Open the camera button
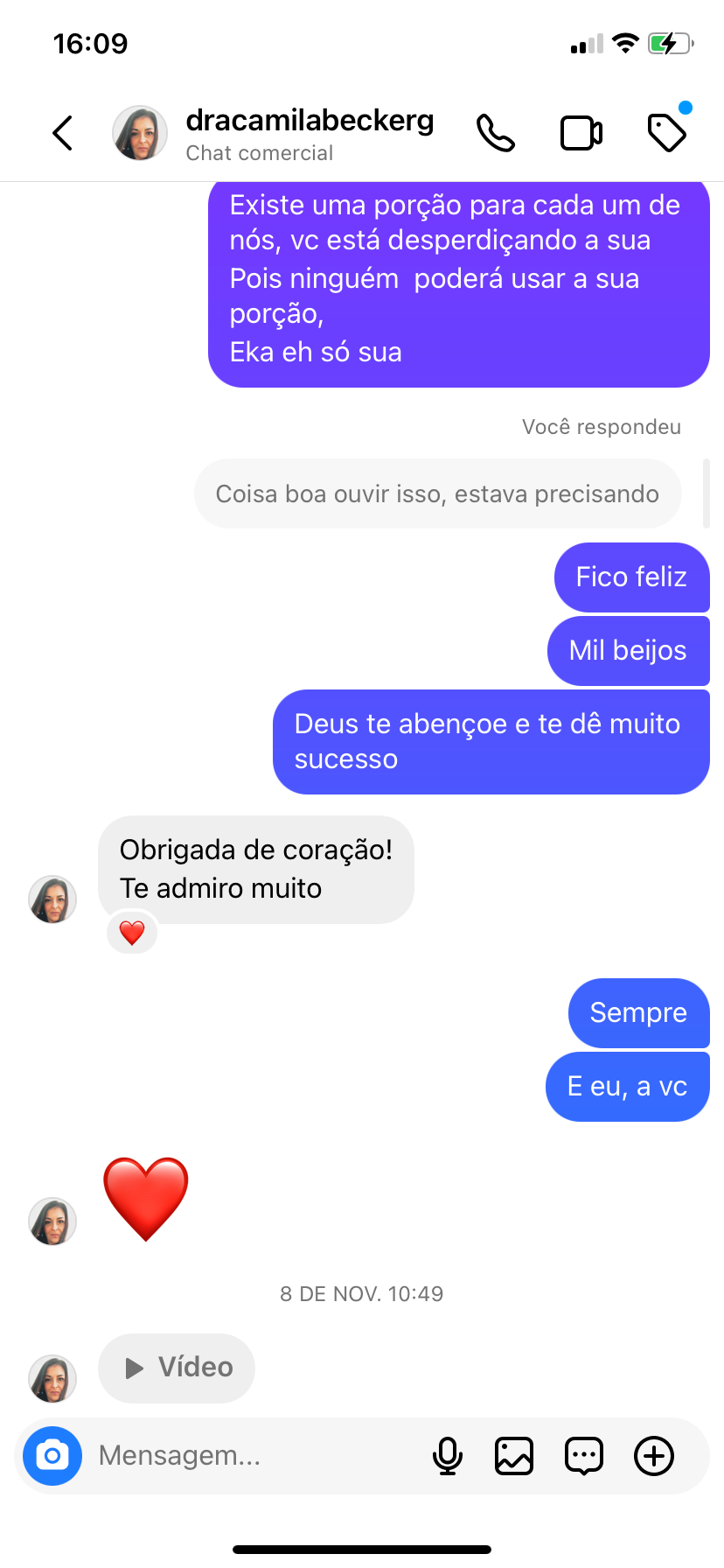The height and width of the screenshot is (1568, 724). (x=52, y=1456)
